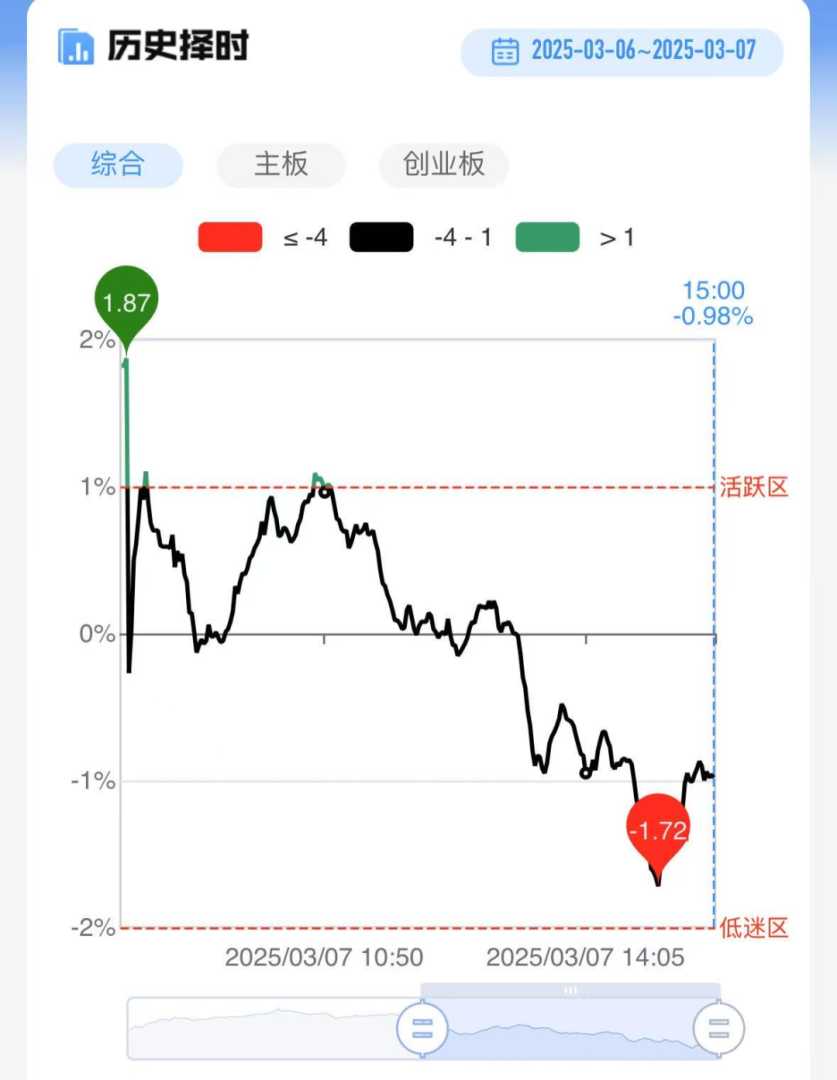Tap the left zoom range handle
This screenshot has width=837, height=1080.
coord(421,1028)
